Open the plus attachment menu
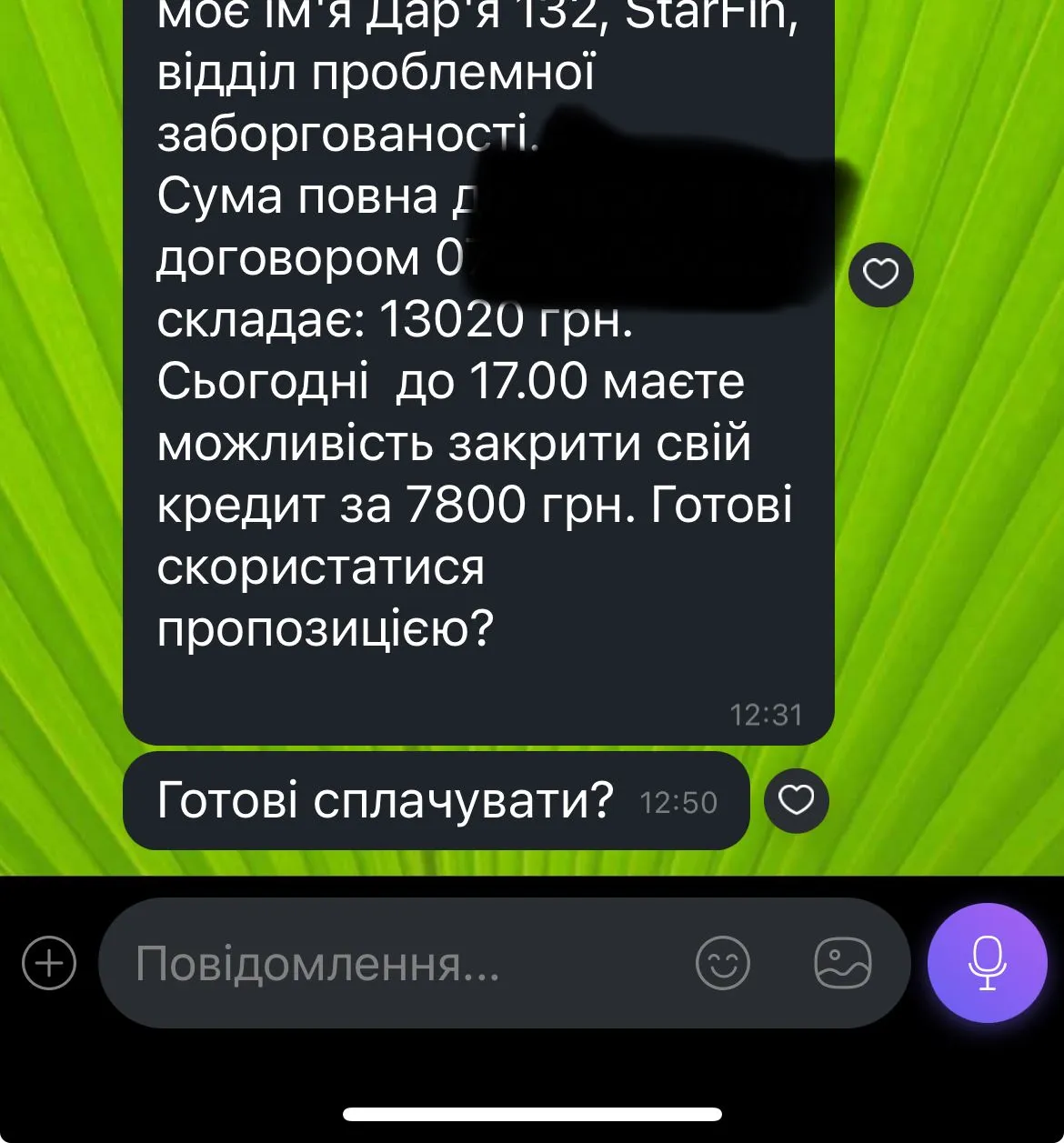Screen dimensions: 1064x1143 pos(49,962)
